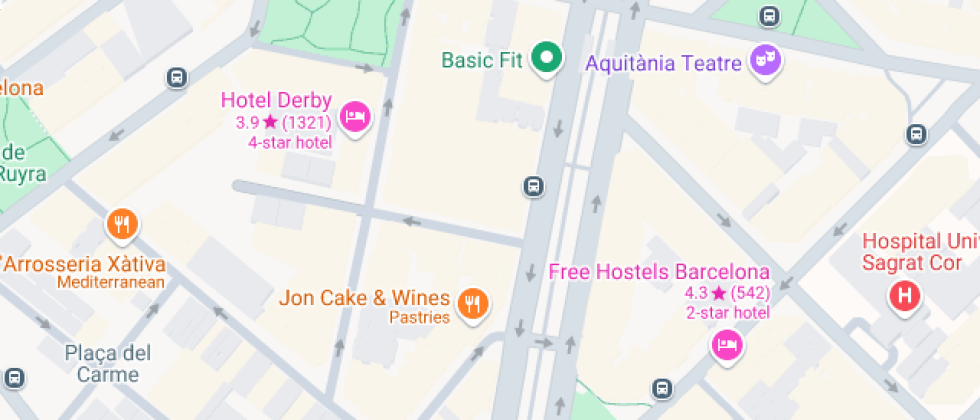This screenshot has height=420, width=980.
Task: Tap the bus stop left of Hotel Derby
Action: pyautogui.click(x=177, y=78)
